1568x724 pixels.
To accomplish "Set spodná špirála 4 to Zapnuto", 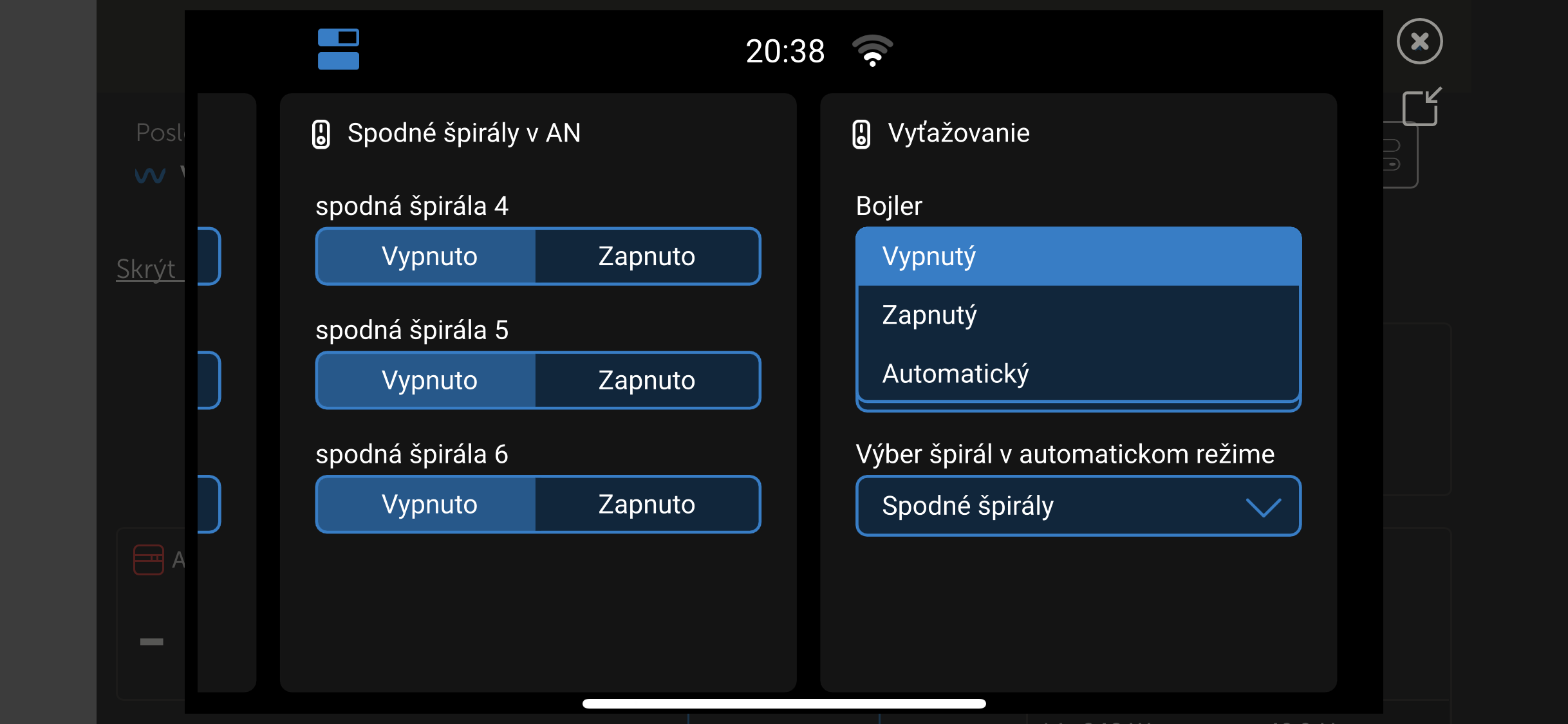I will pyautogui.click(x=646, y=256).
